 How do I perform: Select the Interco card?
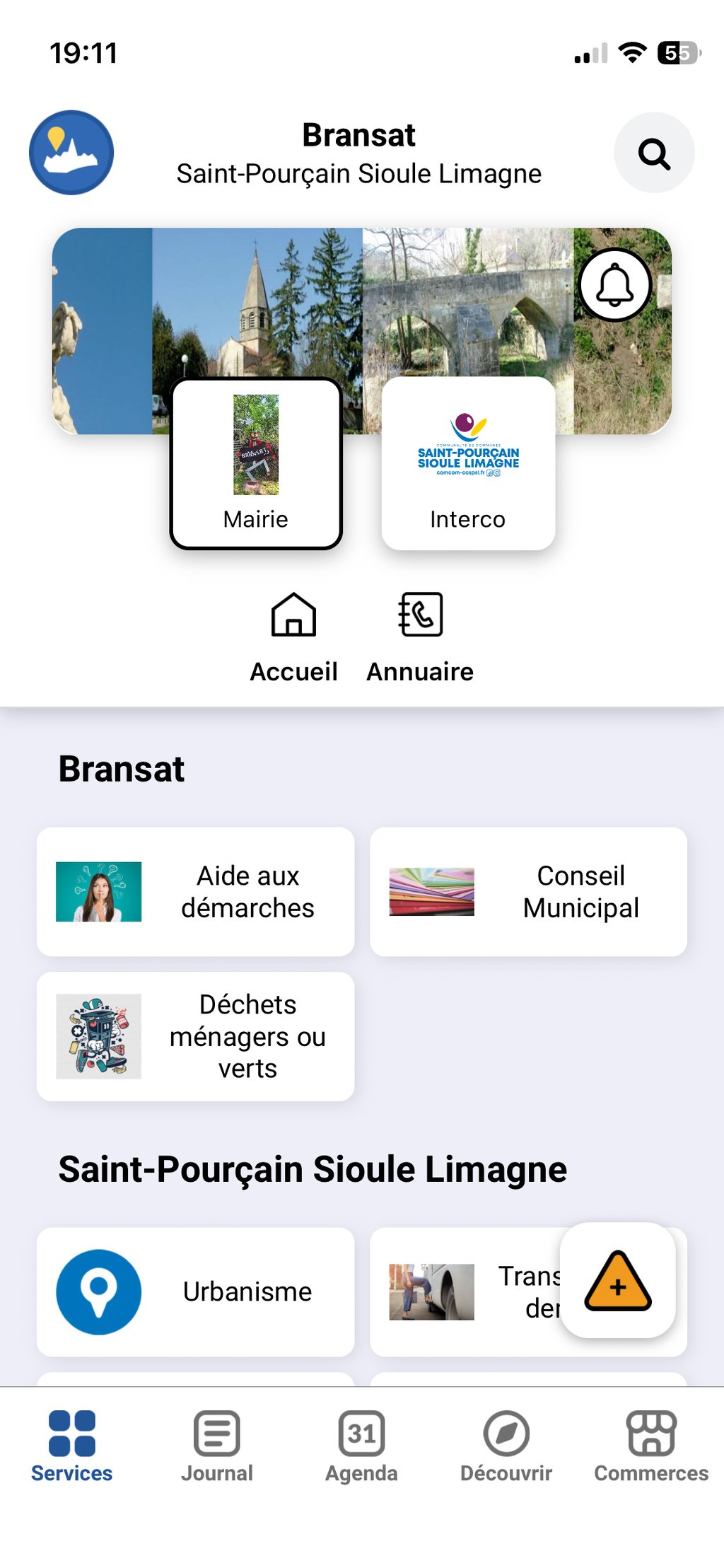(468, 464)
